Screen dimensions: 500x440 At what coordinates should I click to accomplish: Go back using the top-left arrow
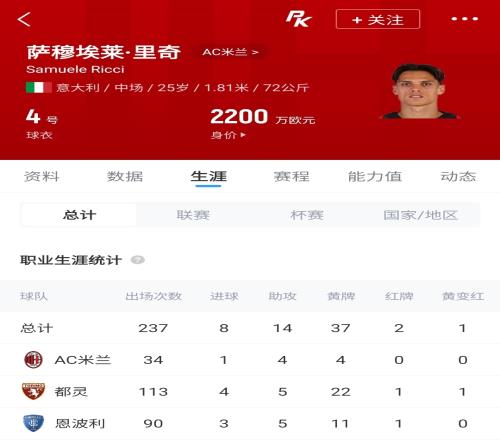[24, 19]
